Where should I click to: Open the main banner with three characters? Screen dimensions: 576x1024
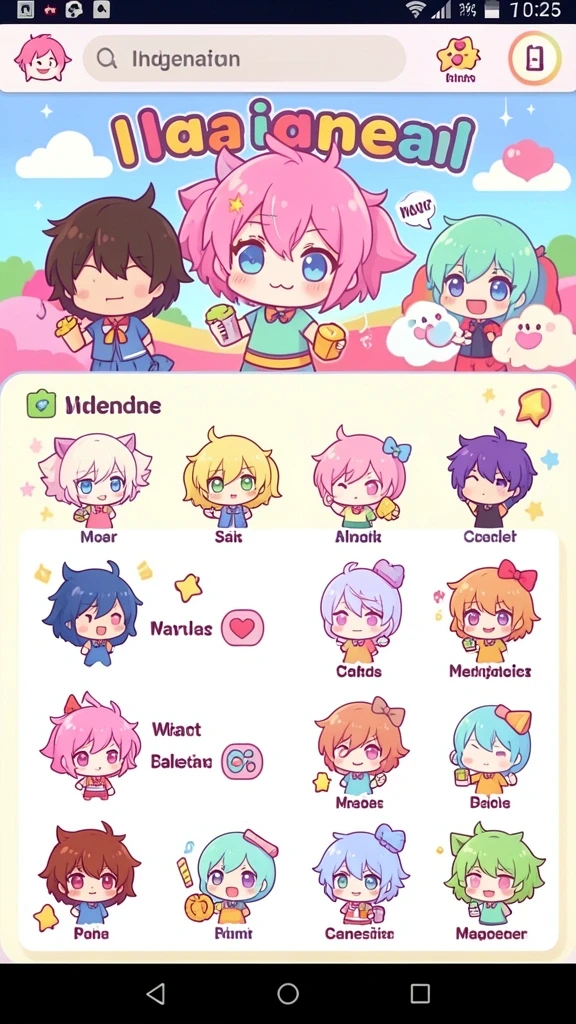(288, 232)
